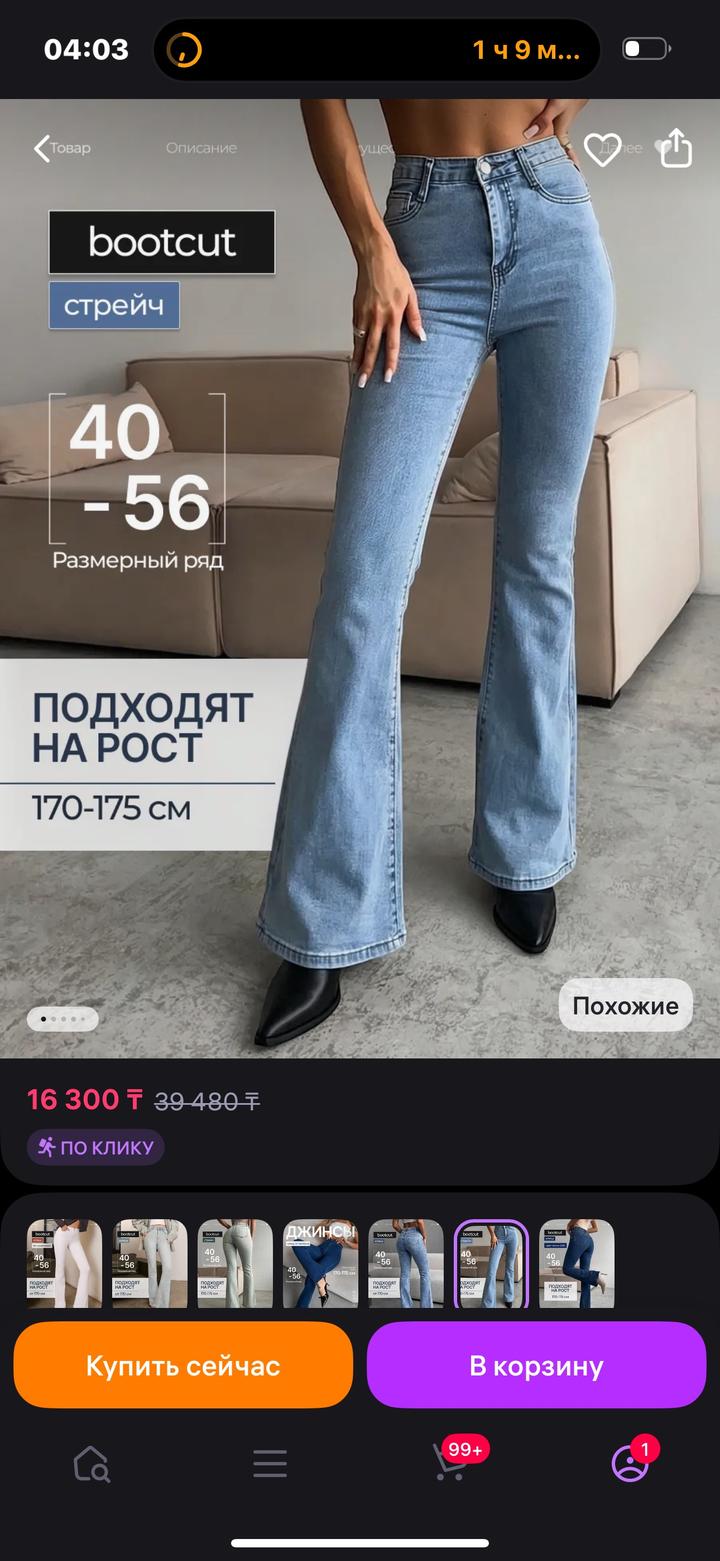Add the jeans with В корзину

(536, 1365)
